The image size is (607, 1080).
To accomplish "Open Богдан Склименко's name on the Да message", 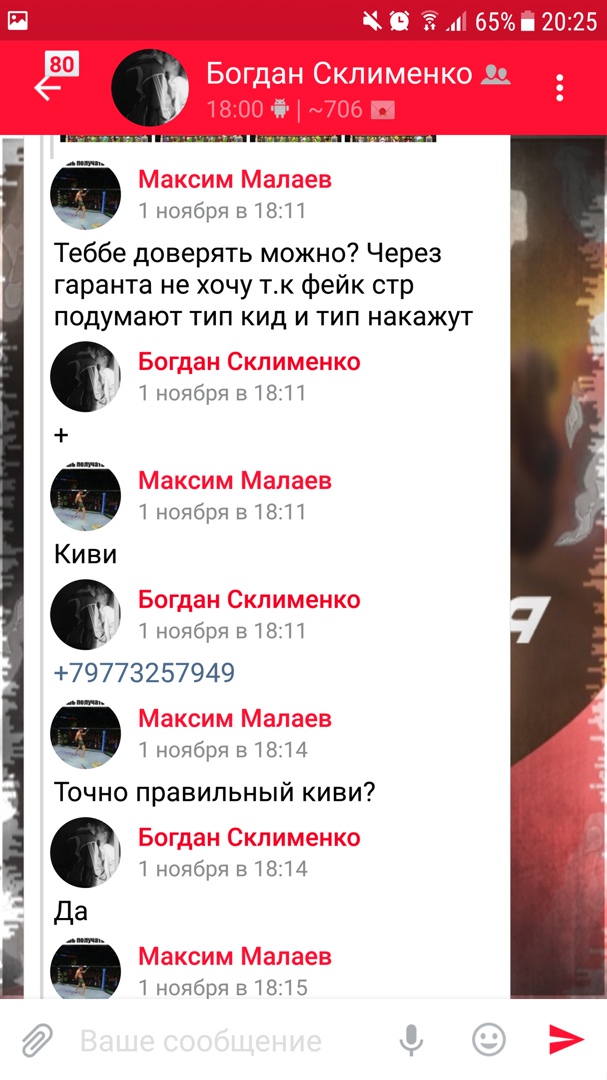I will pyautogui.click(x=249, y=838).
